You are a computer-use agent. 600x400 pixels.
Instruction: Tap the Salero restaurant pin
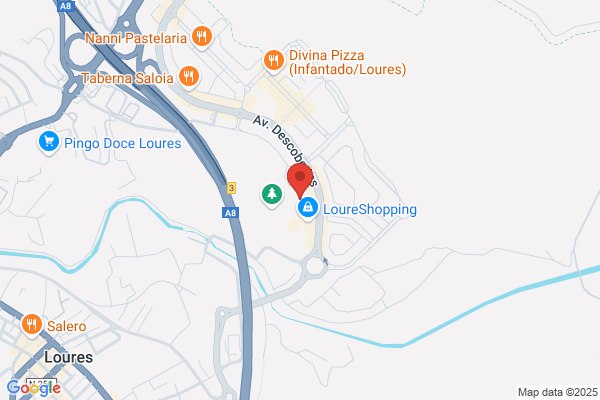[32, 326]
